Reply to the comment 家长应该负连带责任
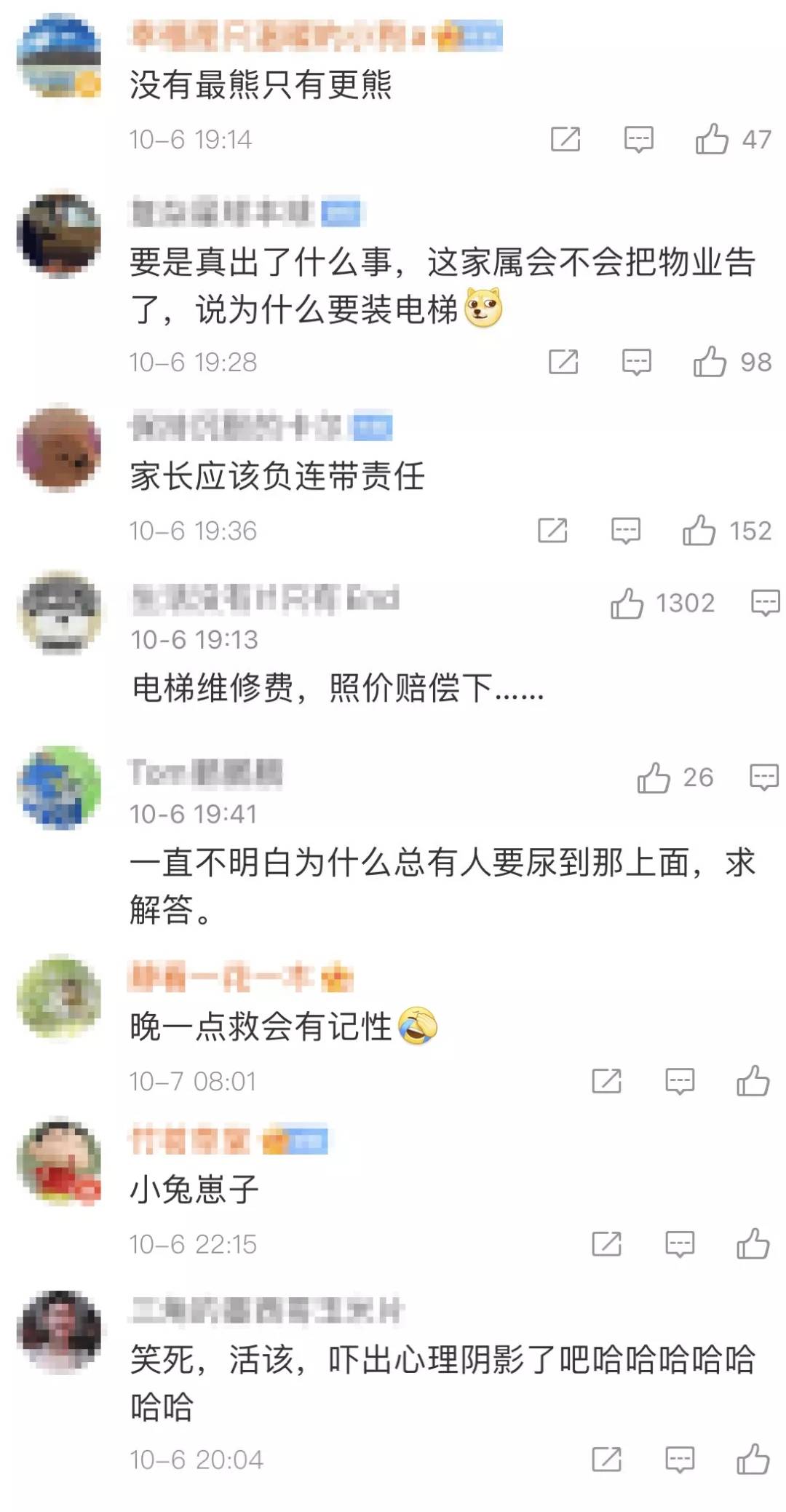 coord(625,531)
